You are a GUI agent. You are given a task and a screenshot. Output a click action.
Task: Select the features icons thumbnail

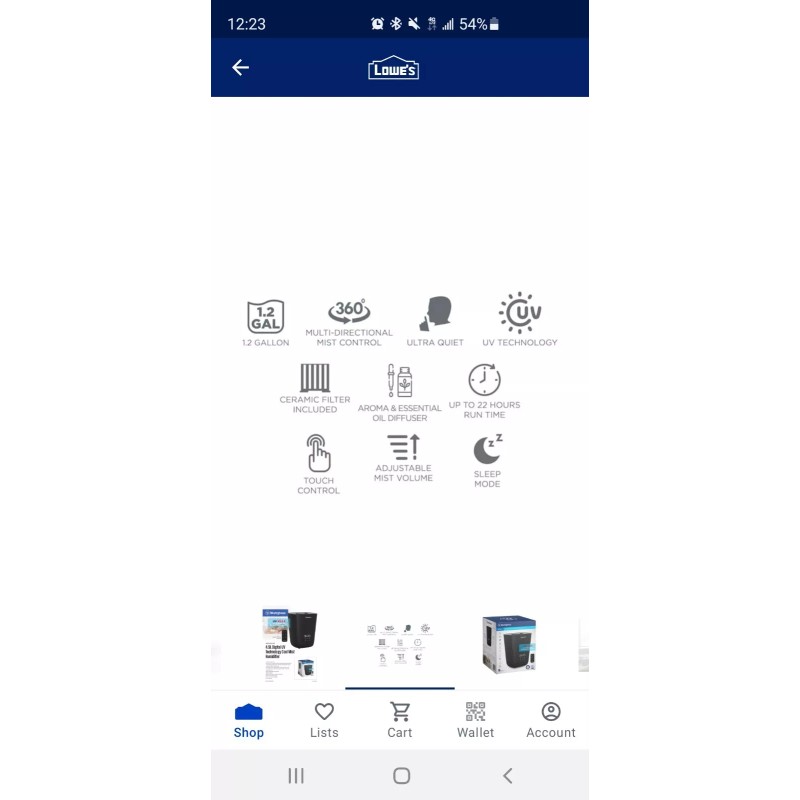[x=399, y=644]
